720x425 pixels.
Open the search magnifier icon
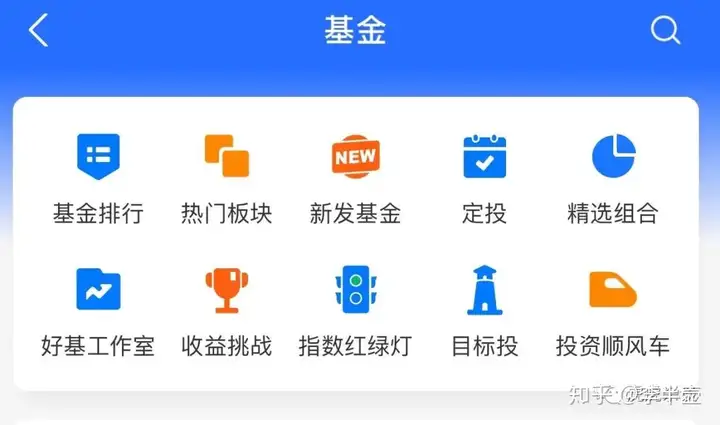click(665, 31)
